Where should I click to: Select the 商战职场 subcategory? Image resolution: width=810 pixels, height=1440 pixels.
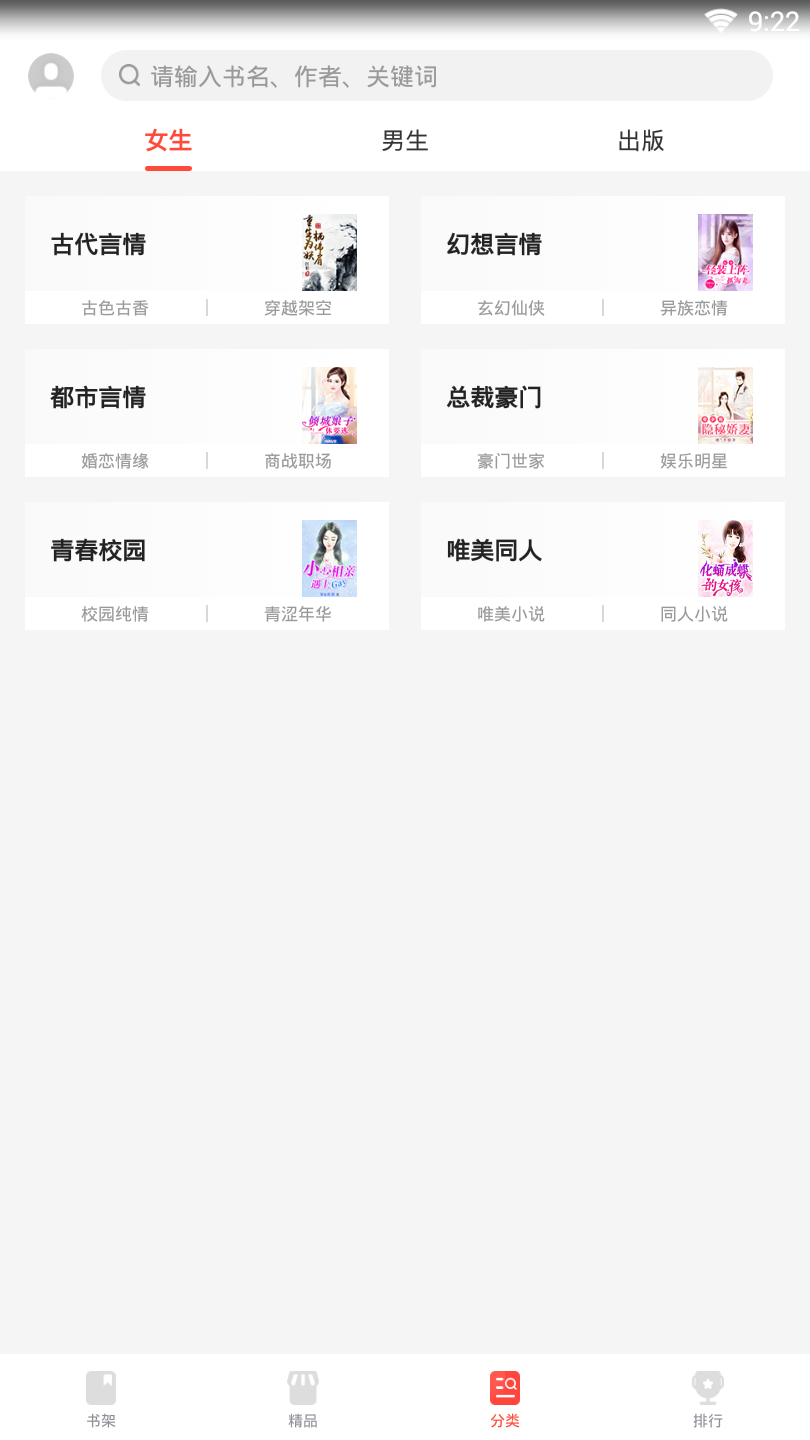tap(298, 461)
